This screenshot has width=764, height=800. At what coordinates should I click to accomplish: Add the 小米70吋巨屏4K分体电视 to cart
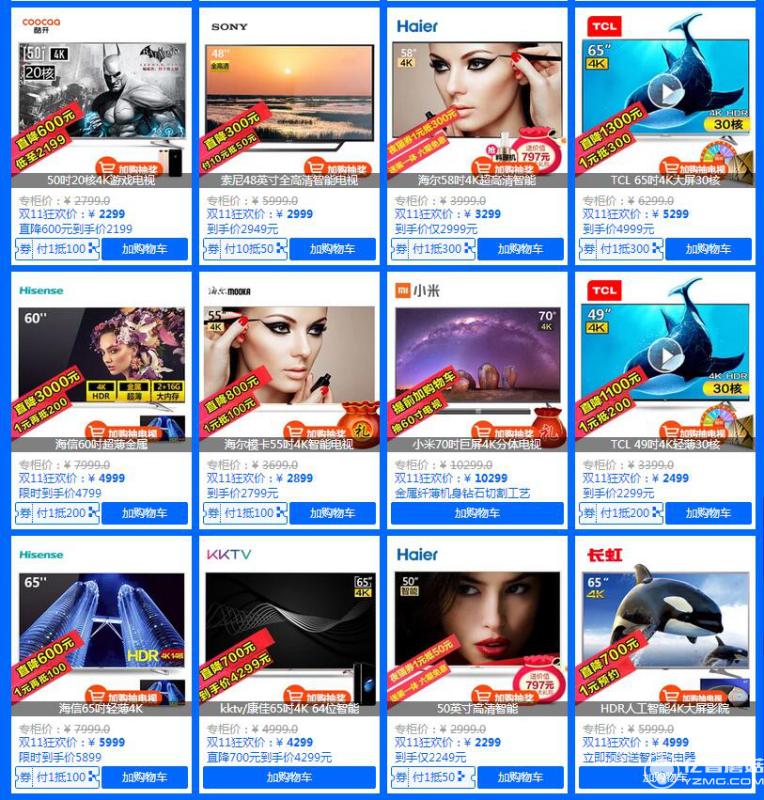click(477, 513)
